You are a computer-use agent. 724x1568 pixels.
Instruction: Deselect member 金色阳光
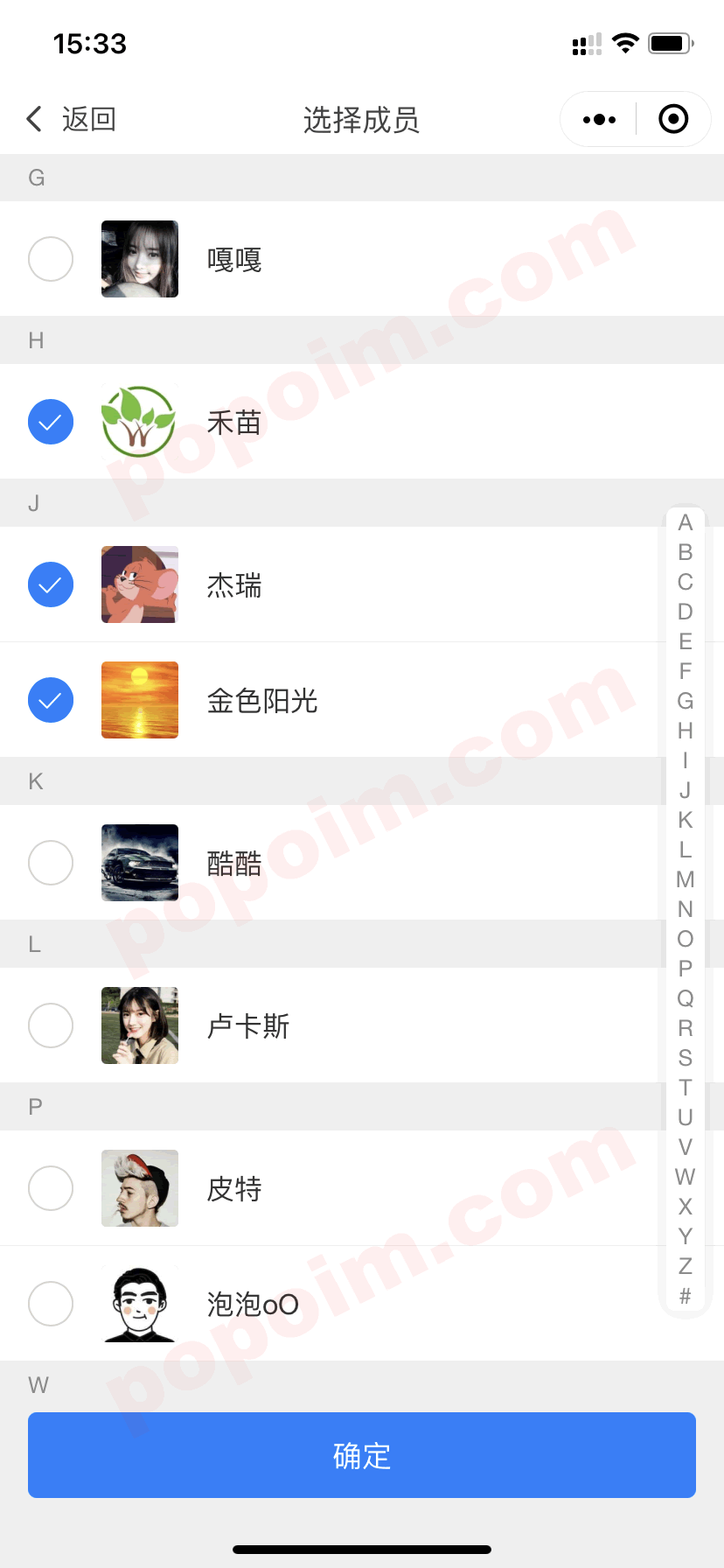click(51, 700)
